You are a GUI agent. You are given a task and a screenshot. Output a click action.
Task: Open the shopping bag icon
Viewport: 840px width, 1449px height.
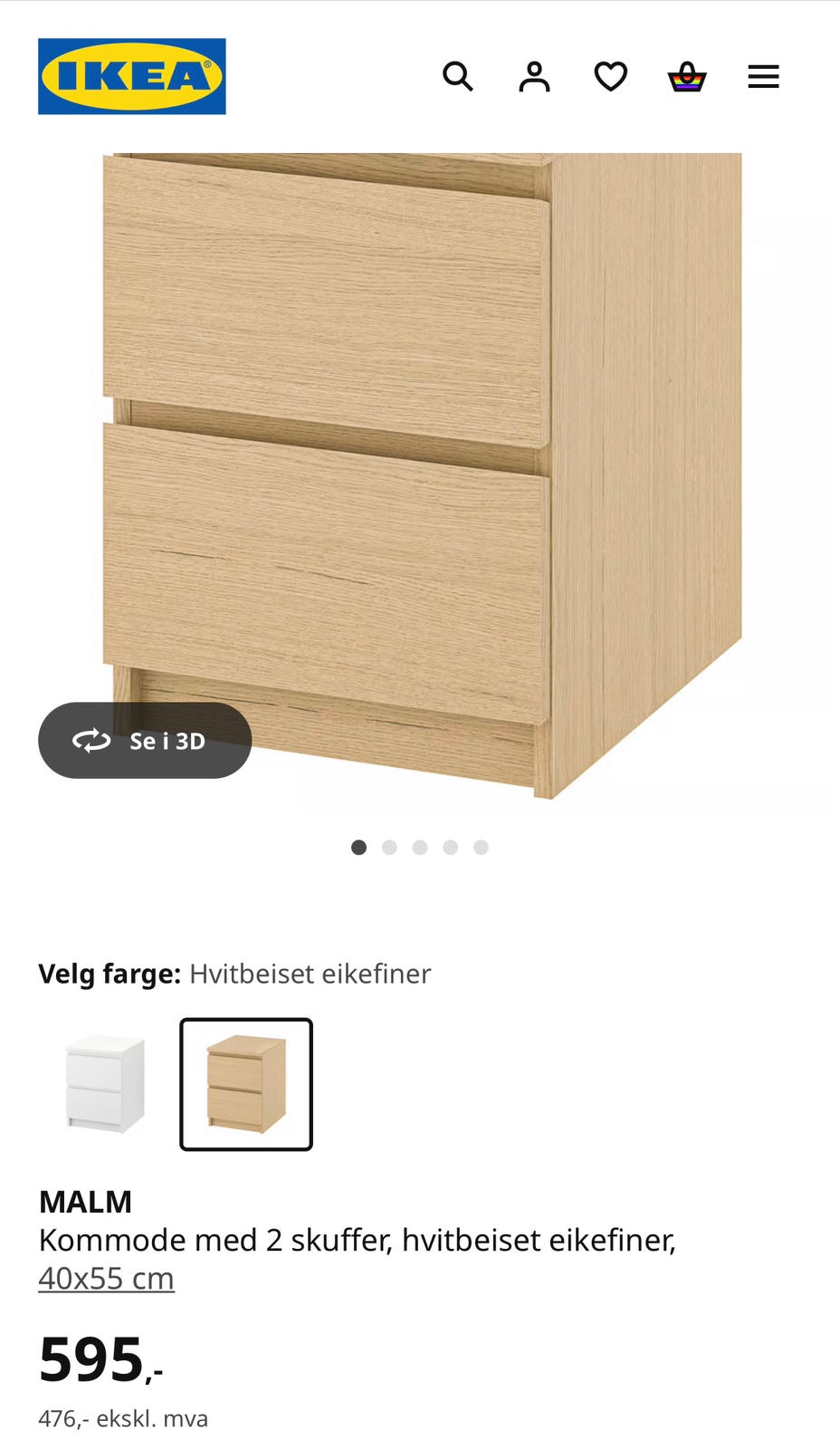tap(687, 77)
